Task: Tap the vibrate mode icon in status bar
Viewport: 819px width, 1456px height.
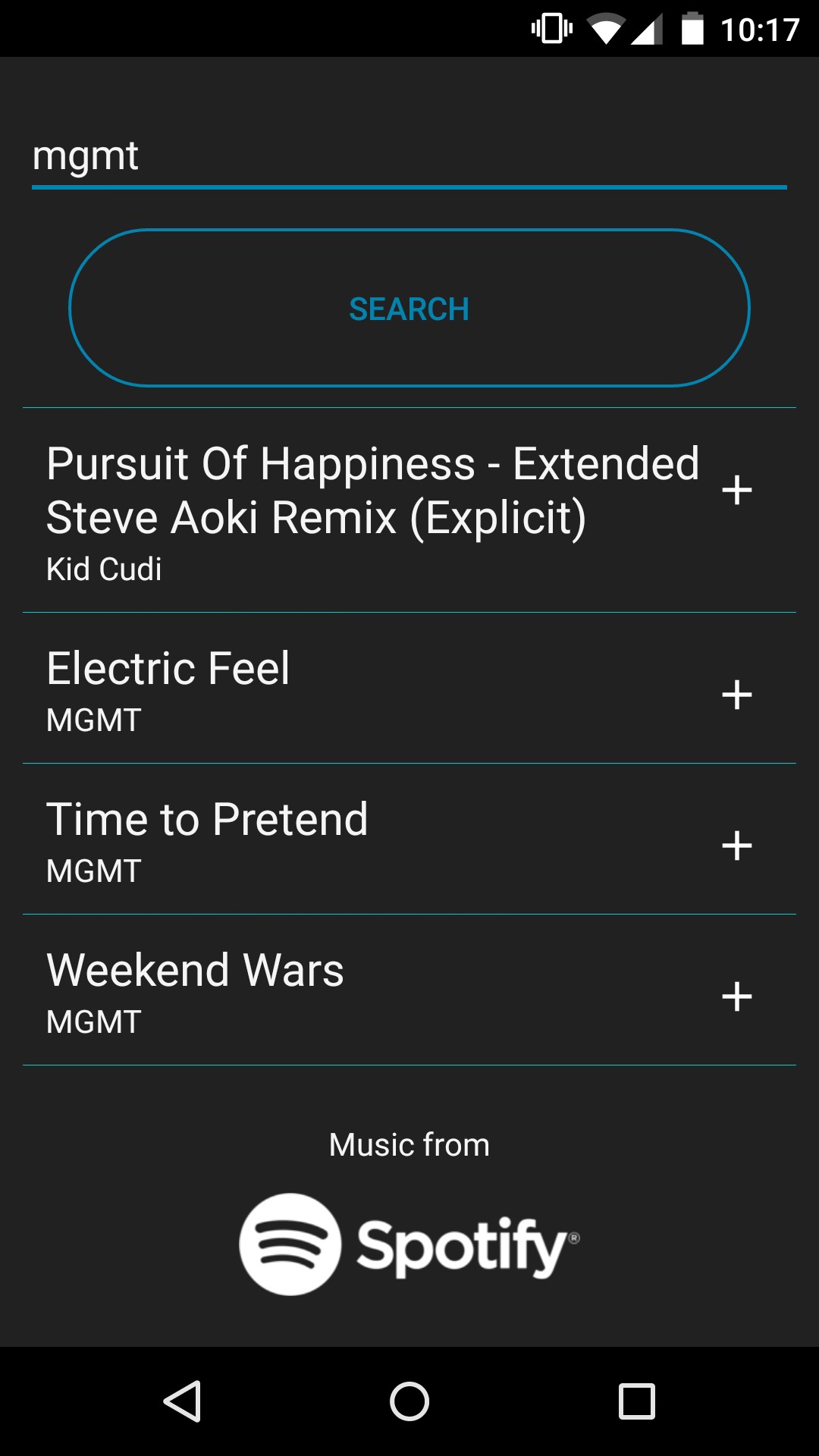Action: coord(551,27)
